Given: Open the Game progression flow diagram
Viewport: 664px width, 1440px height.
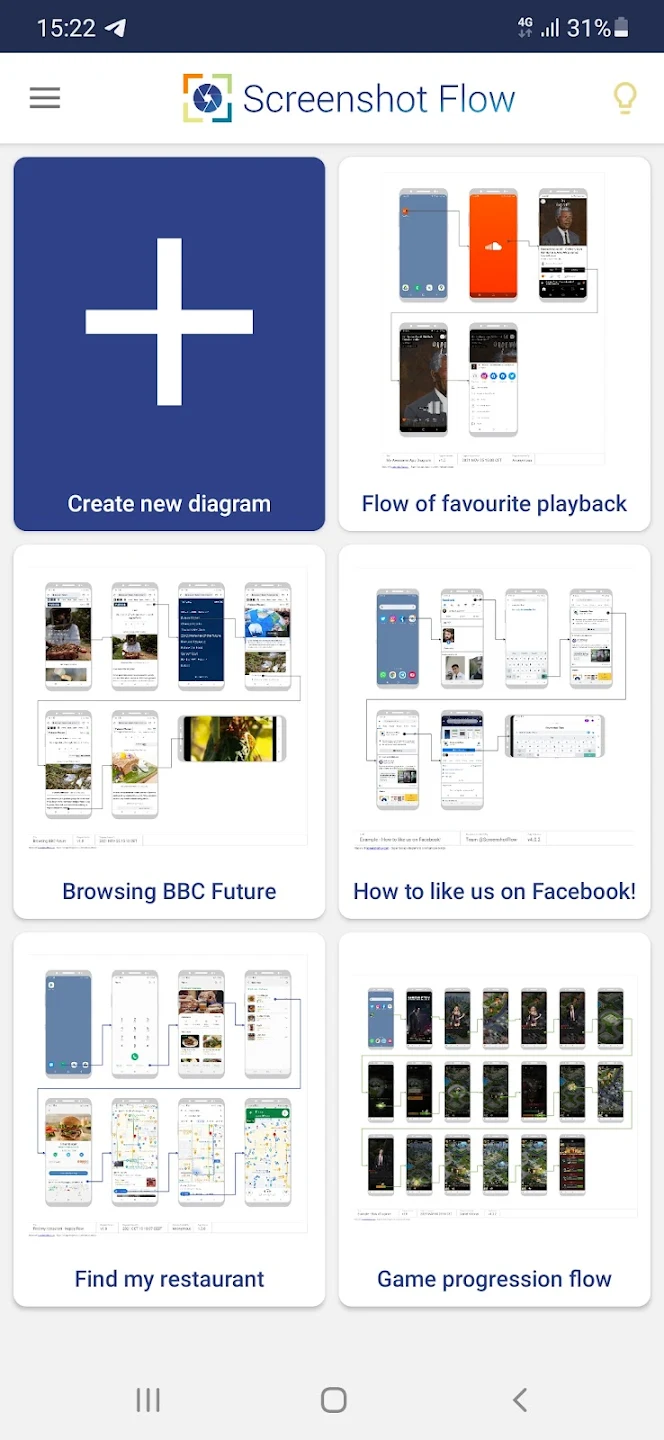Looking at the screenshot, I should (494, 1119).
